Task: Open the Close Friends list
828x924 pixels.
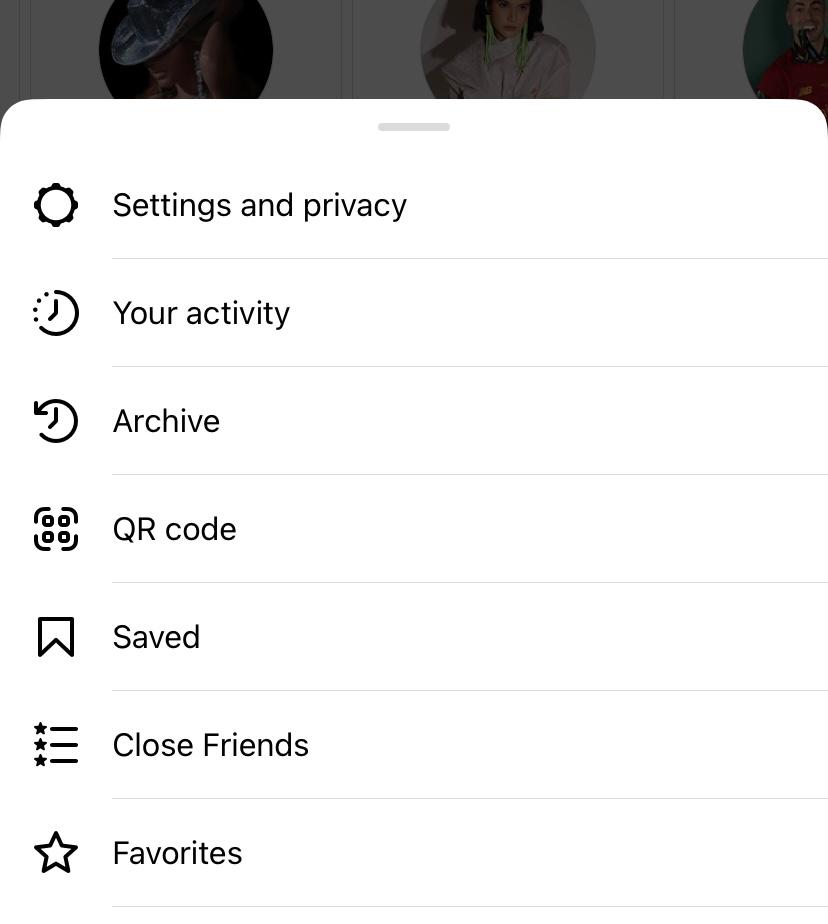Action: pyautogui.click(x=210, y=745)
